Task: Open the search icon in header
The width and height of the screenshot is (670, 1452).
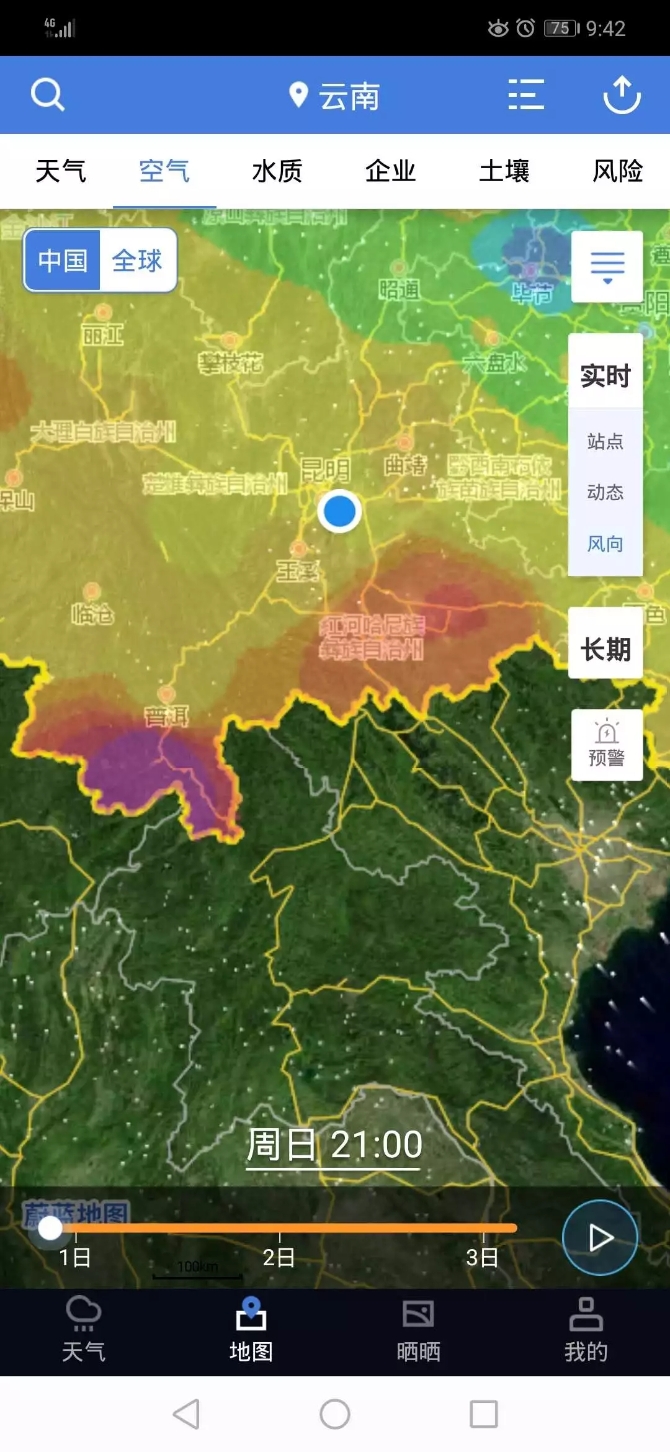Action: (x=47, y=95)
